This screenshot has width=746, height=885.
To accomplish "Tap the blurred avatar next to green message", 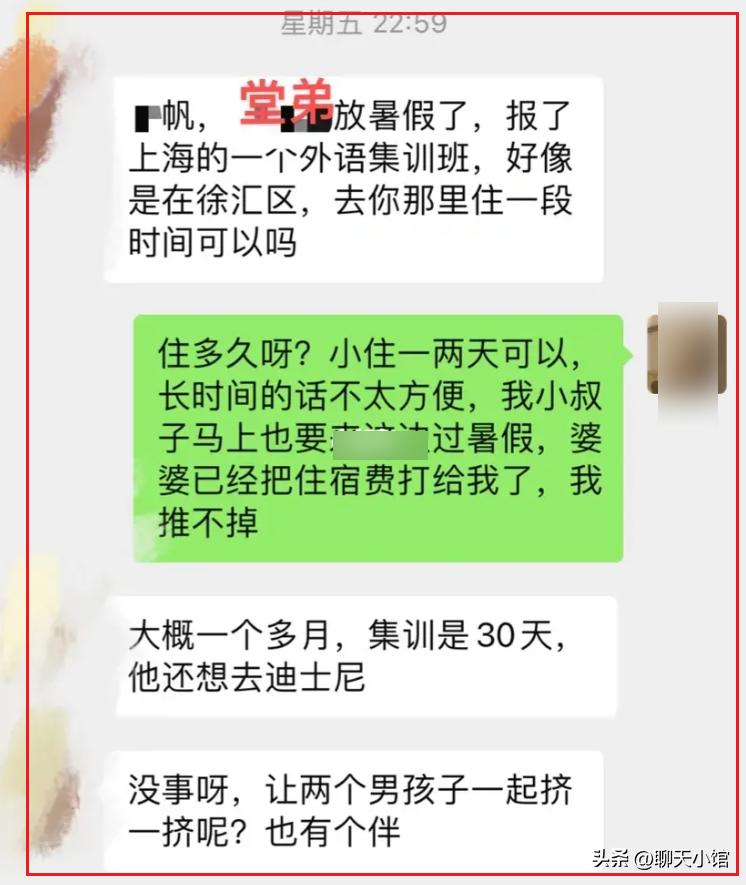I will (x=688, y=353).
